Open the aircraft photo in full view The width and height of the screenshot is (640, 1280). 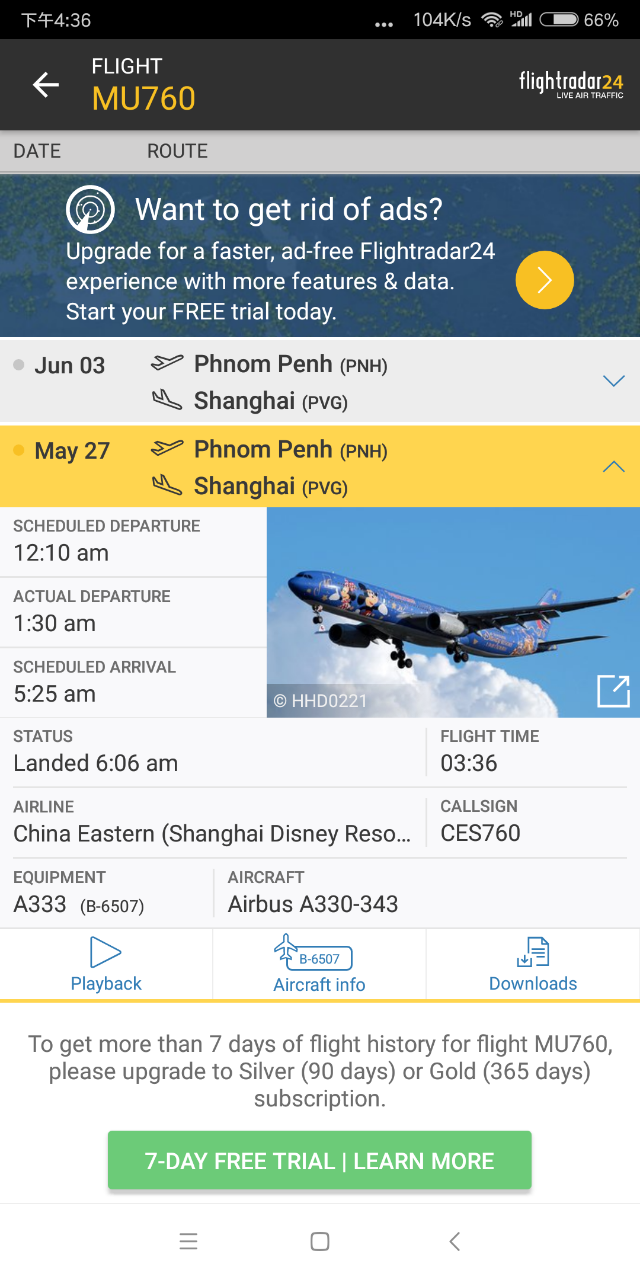pos(613,691)
